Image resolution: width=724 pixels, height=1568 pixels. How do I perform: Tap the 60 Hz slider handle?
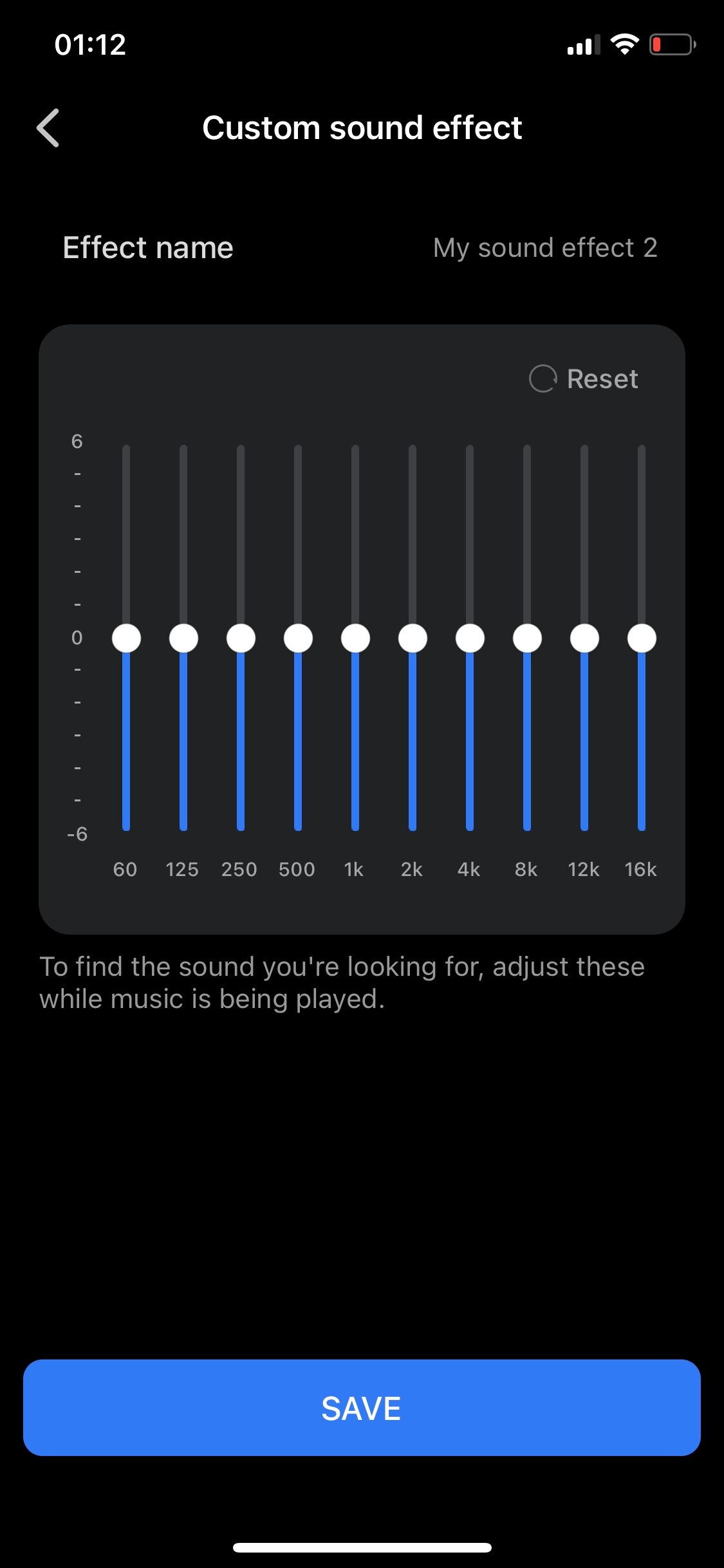point(126,638)
